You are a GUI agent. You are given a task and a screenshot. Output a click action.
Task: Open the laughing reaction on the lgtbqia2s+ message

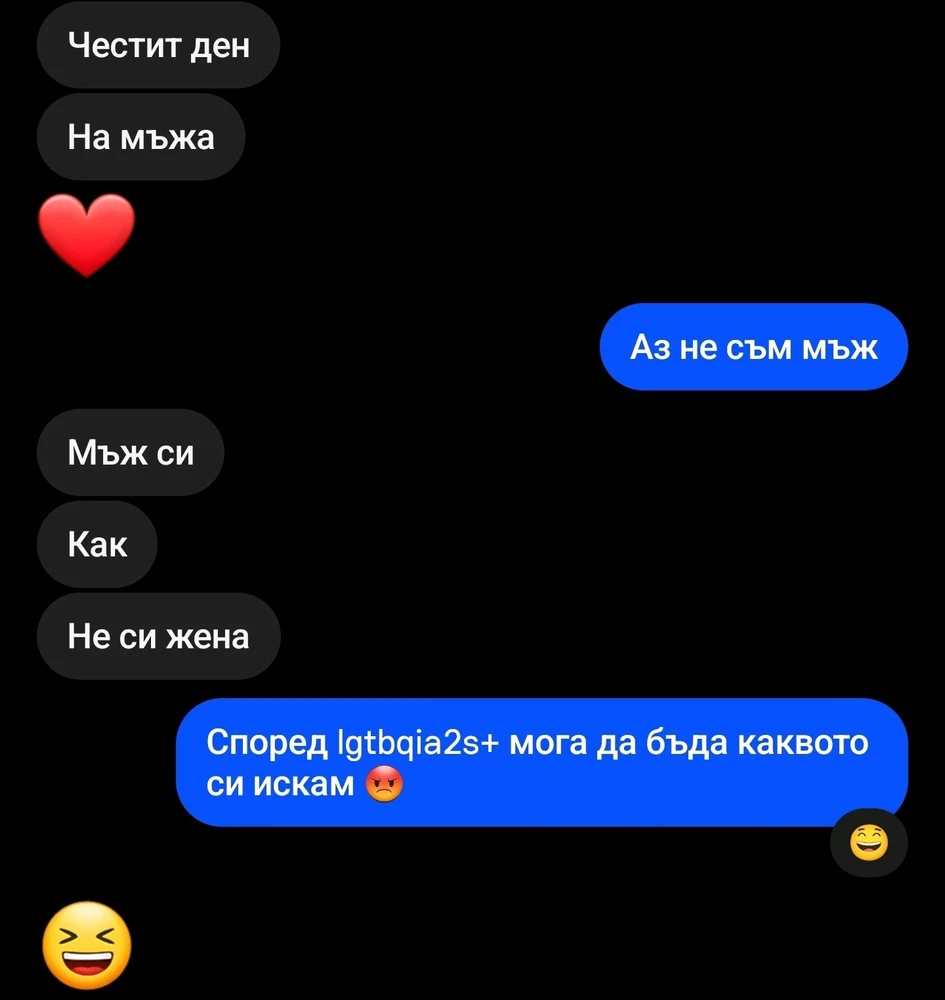tap(868, 844)
